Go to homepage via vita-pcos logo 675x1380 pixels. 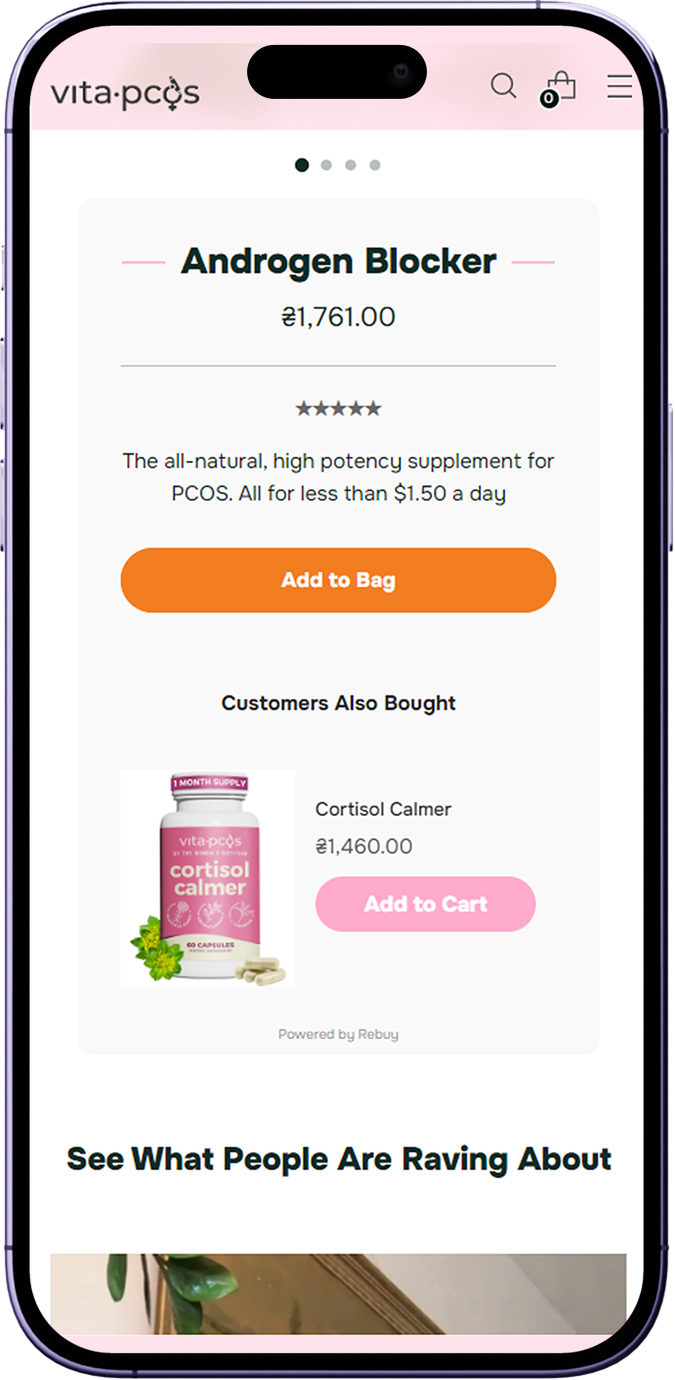125,93
